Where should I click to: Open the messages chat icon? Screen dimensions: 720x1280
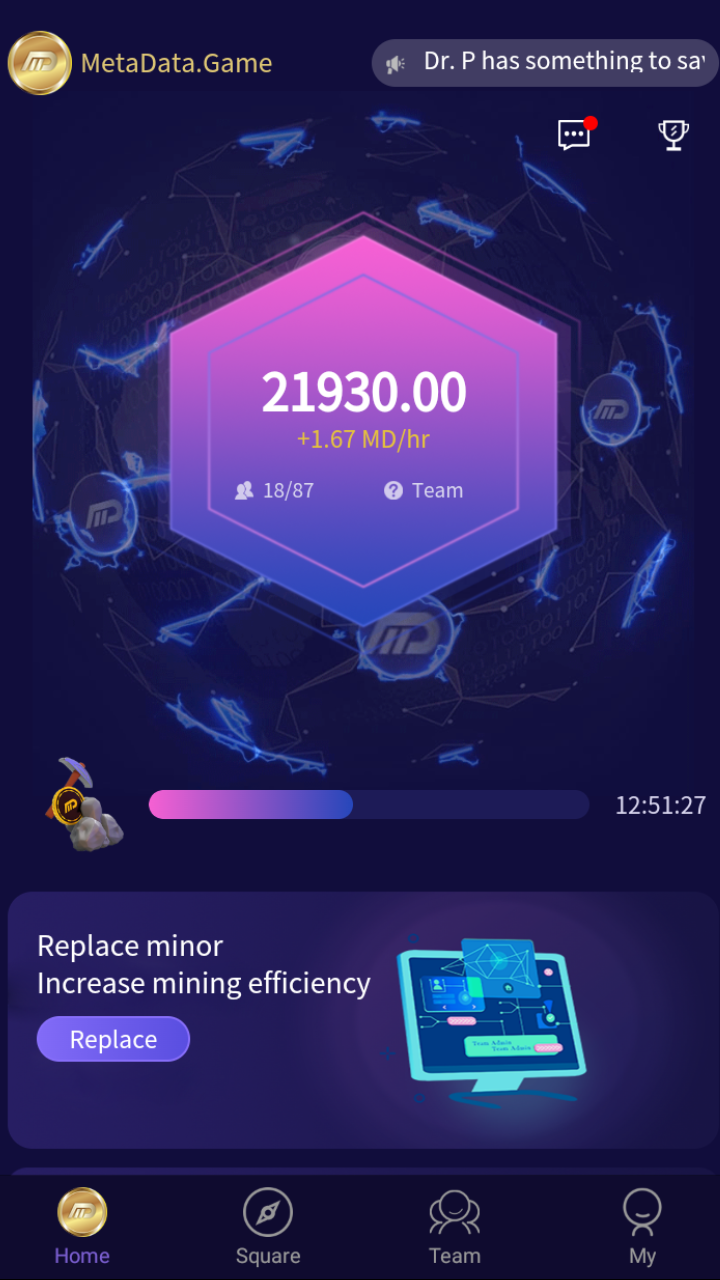(x=575, y=135)
